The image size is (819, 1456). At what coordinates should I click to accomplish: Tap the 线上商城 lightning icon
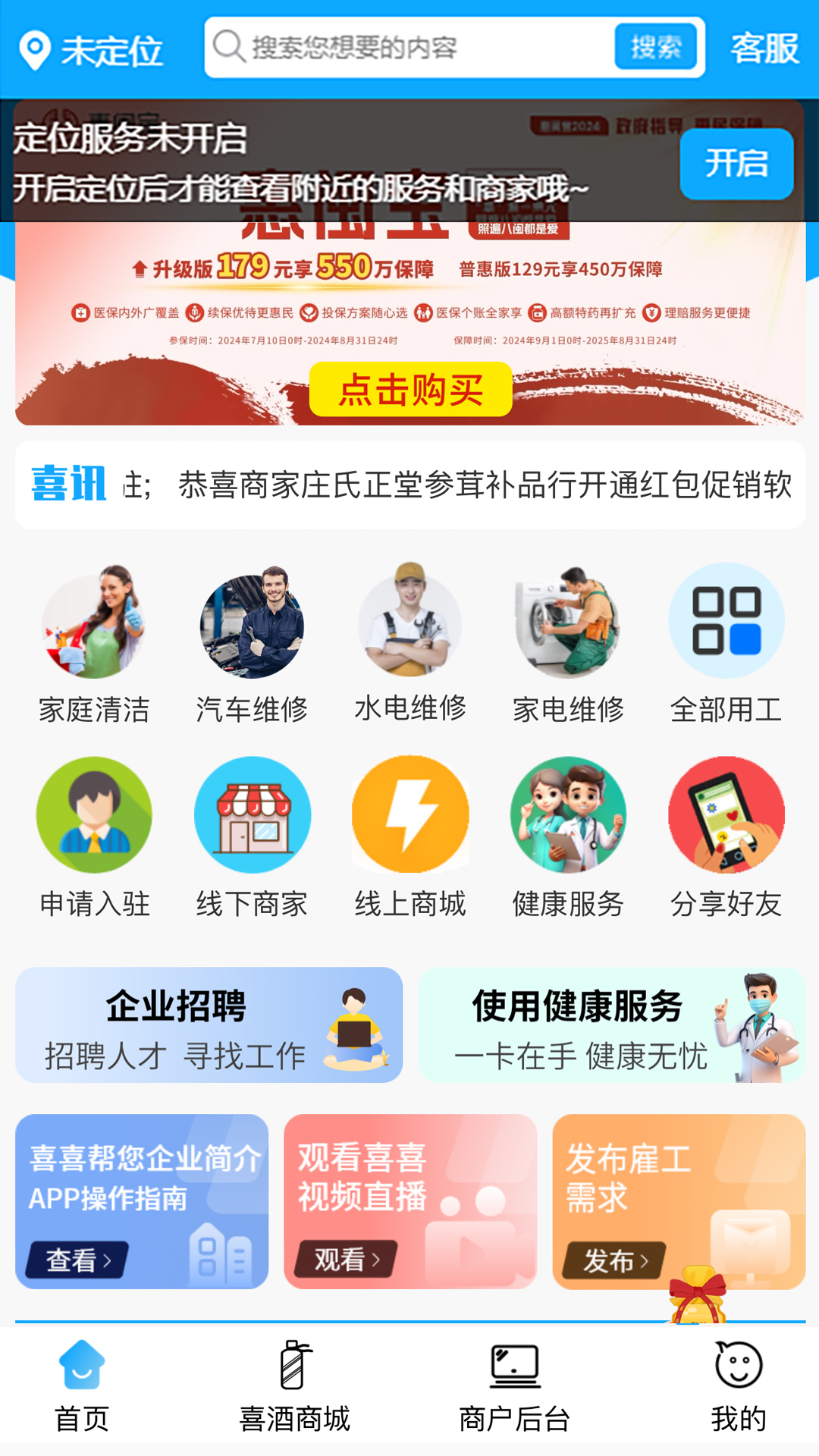pyautogui.click(x=410, y=815)
